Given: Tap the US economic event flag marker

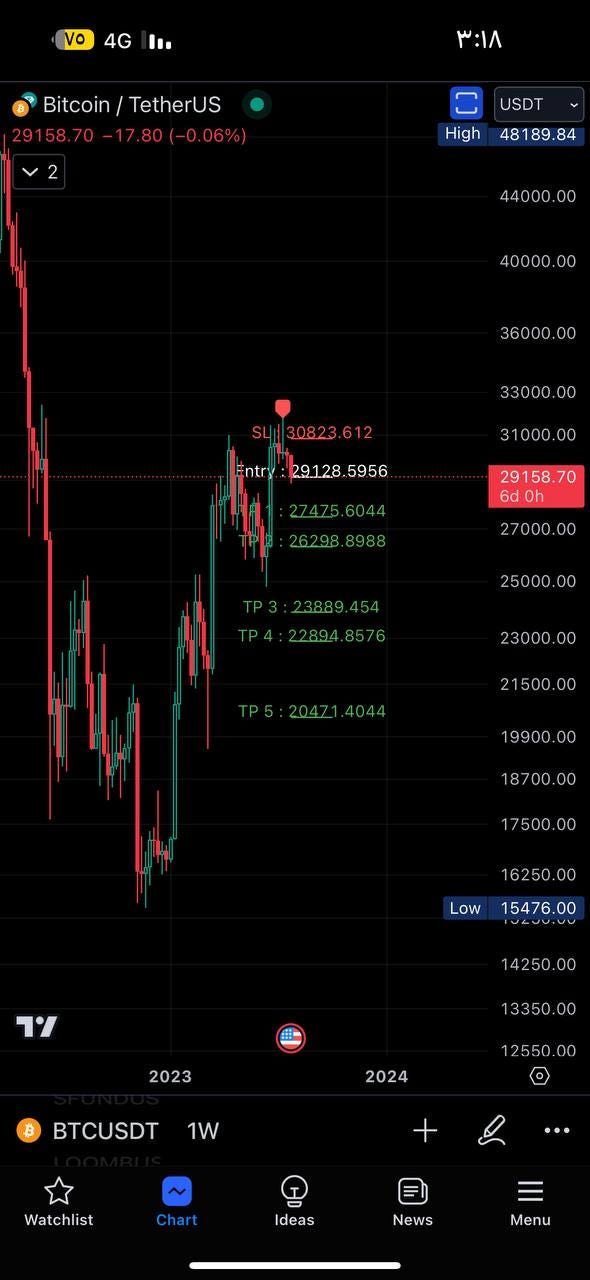Looking at the screenshot, I should coord(290,1038).
